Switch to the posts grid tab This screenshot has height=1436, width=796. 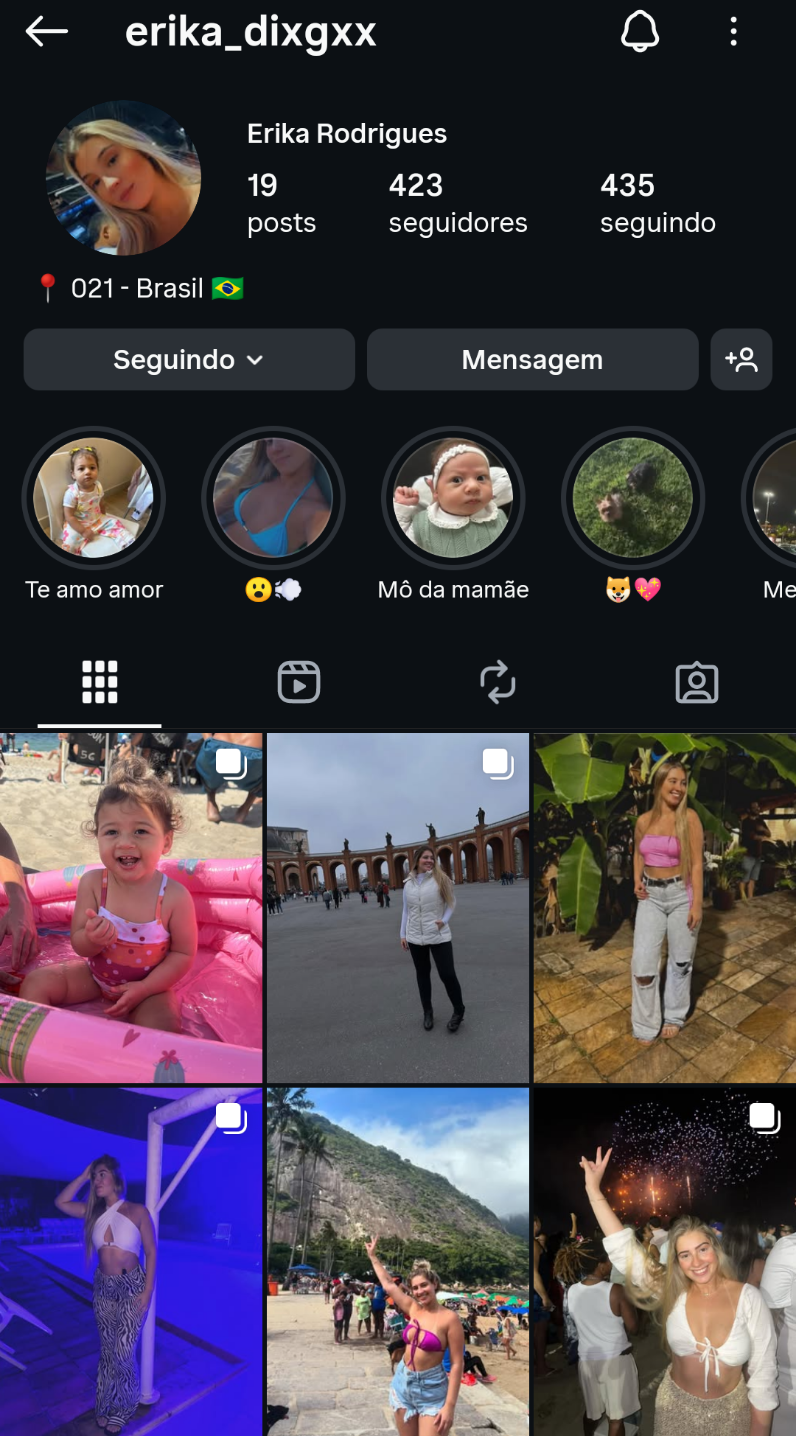[99, 683]
